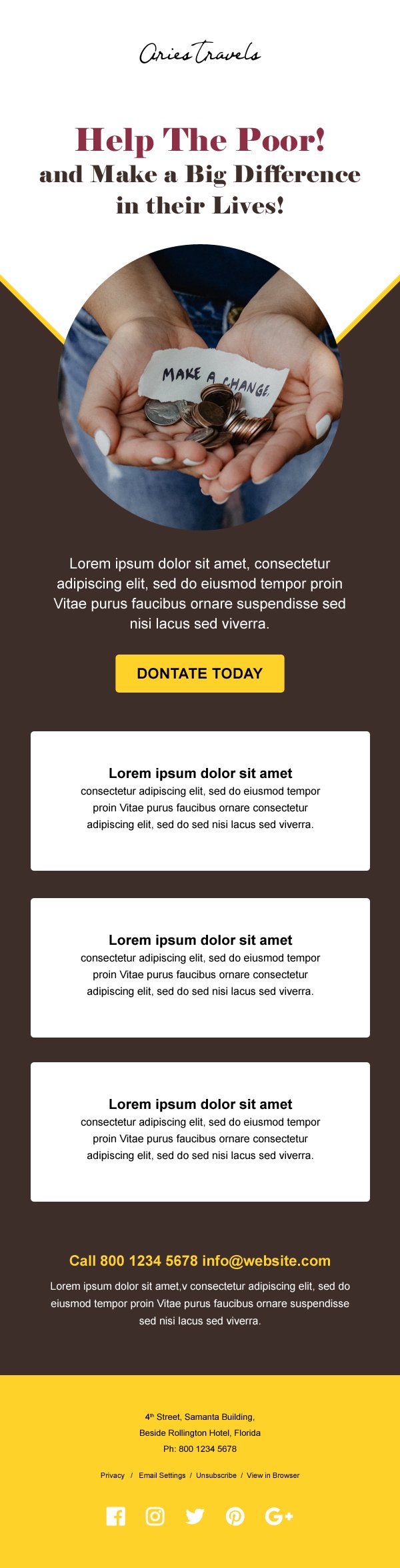Open the Google Plus icon
This screenshot has width=400, height=1568.
coord(279,1517)
